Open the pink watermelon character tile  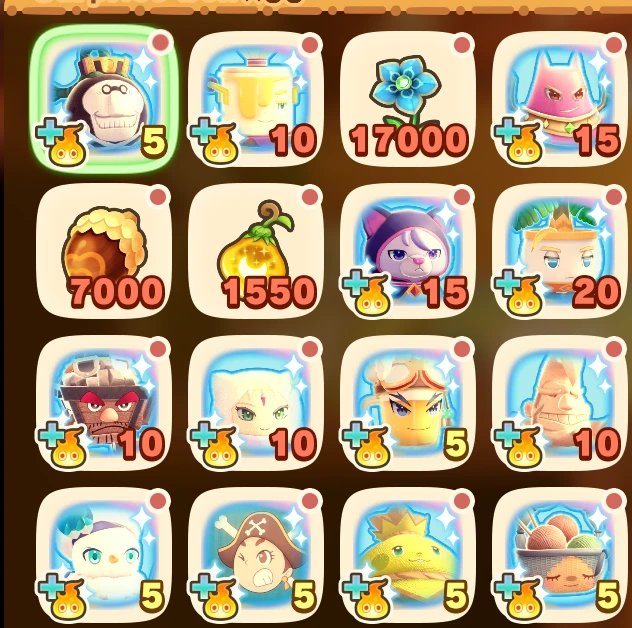click(559, 98)
